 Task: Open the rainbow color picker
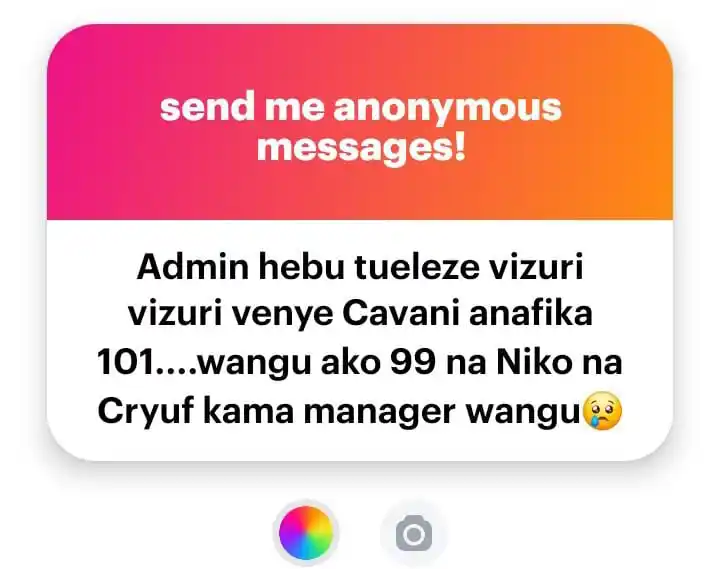pyautogui.click(x=306, y=533)
